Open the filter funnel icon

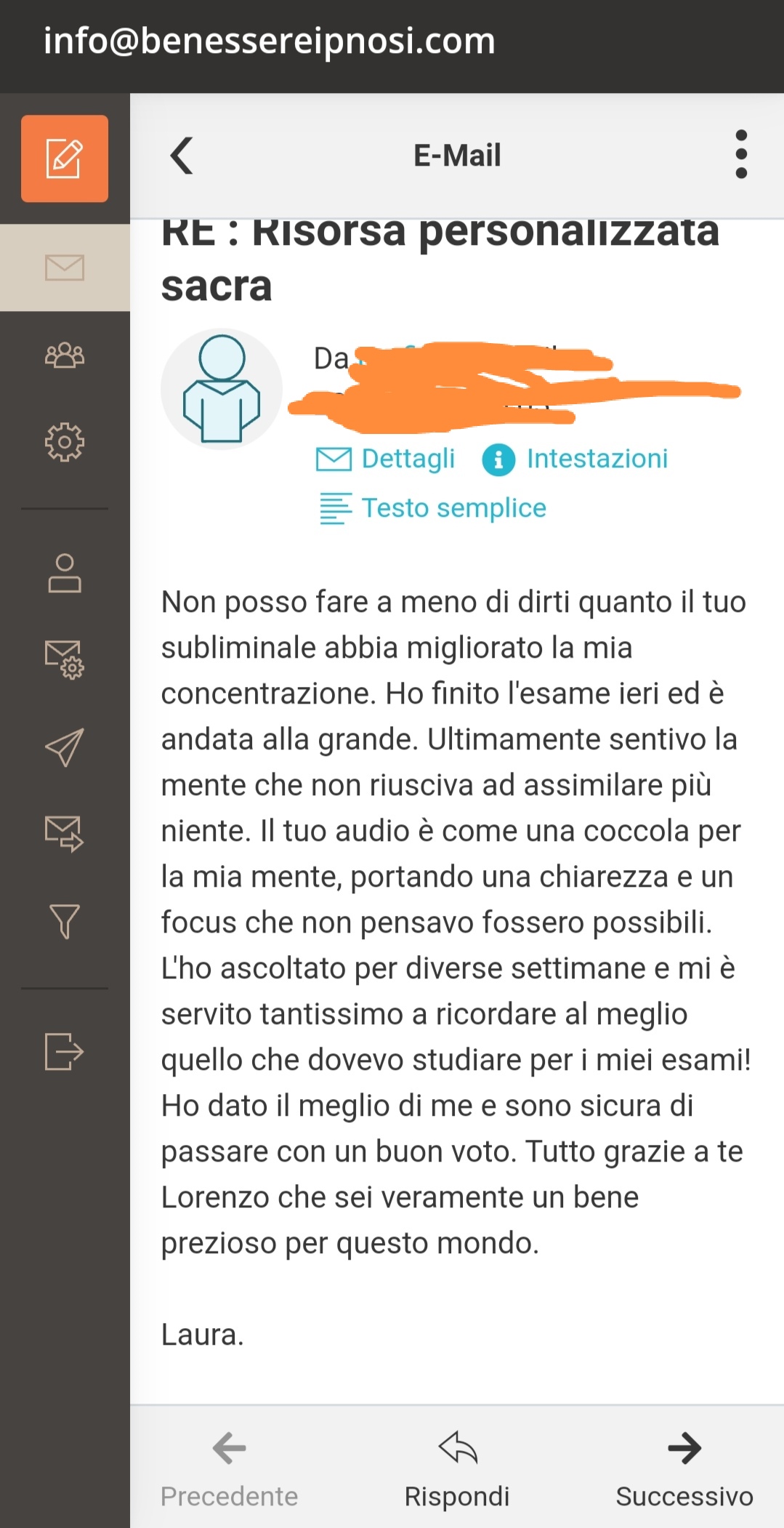[65, 922]
